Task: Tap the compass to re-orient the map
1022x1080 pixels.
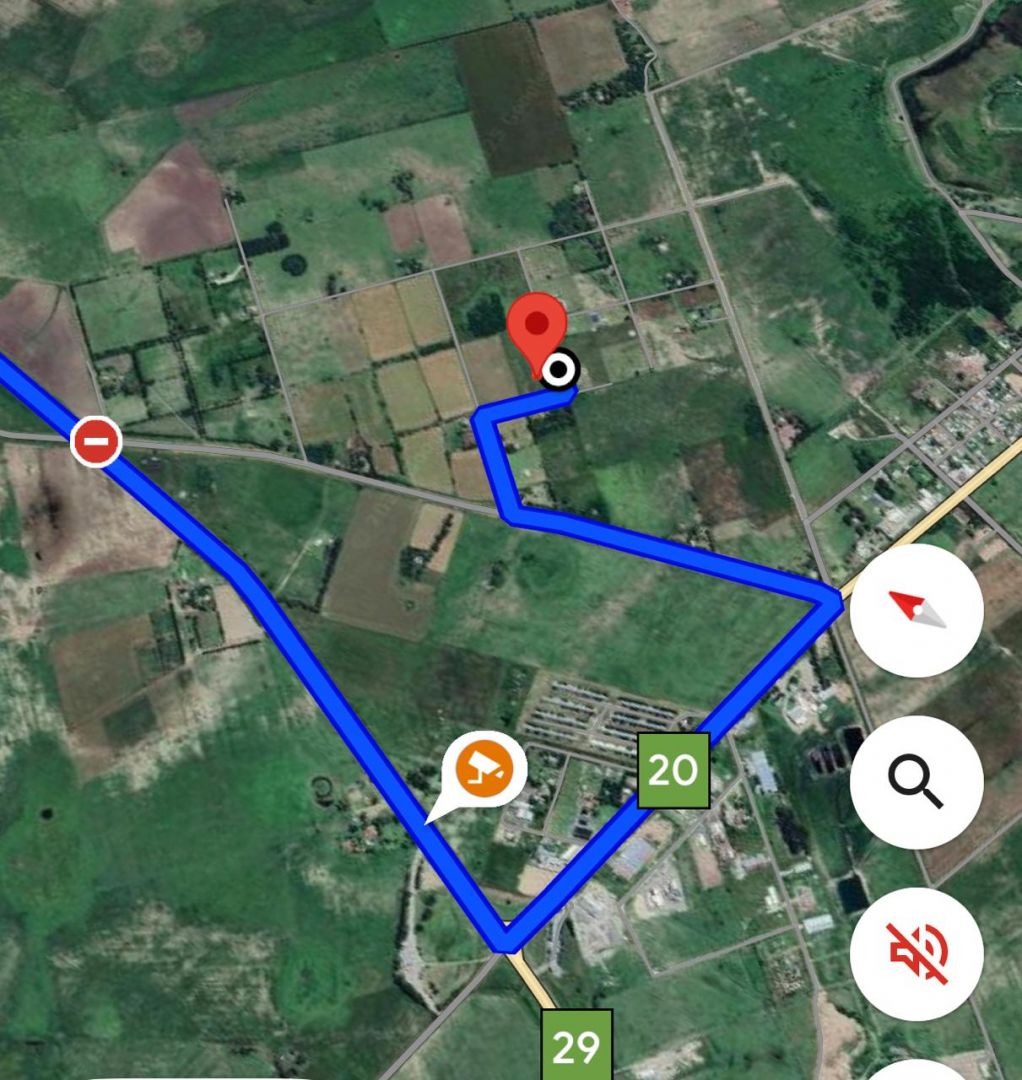Action: [x=916, y=609]
